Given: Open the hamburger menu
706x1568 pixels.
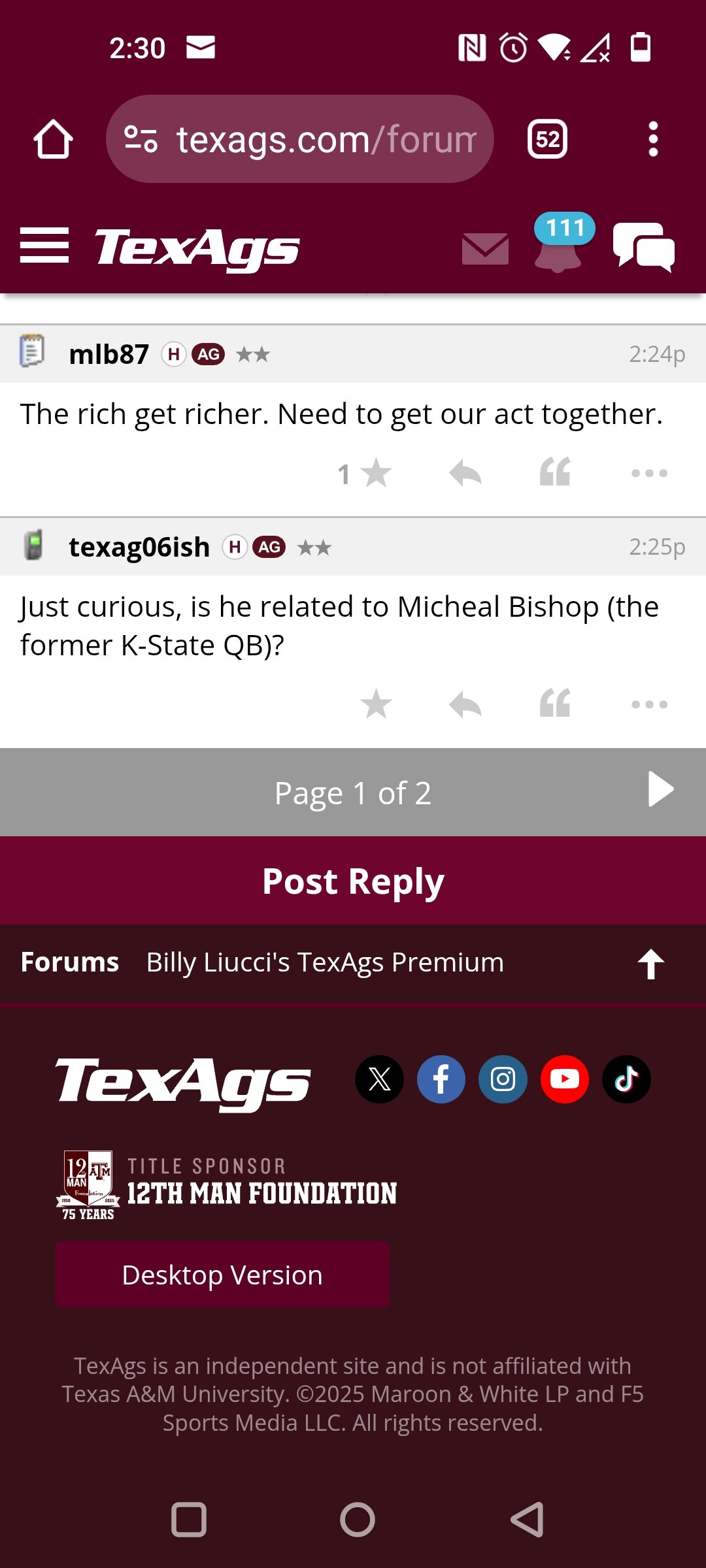Looking at the screenshot, I should click(44, 246).
